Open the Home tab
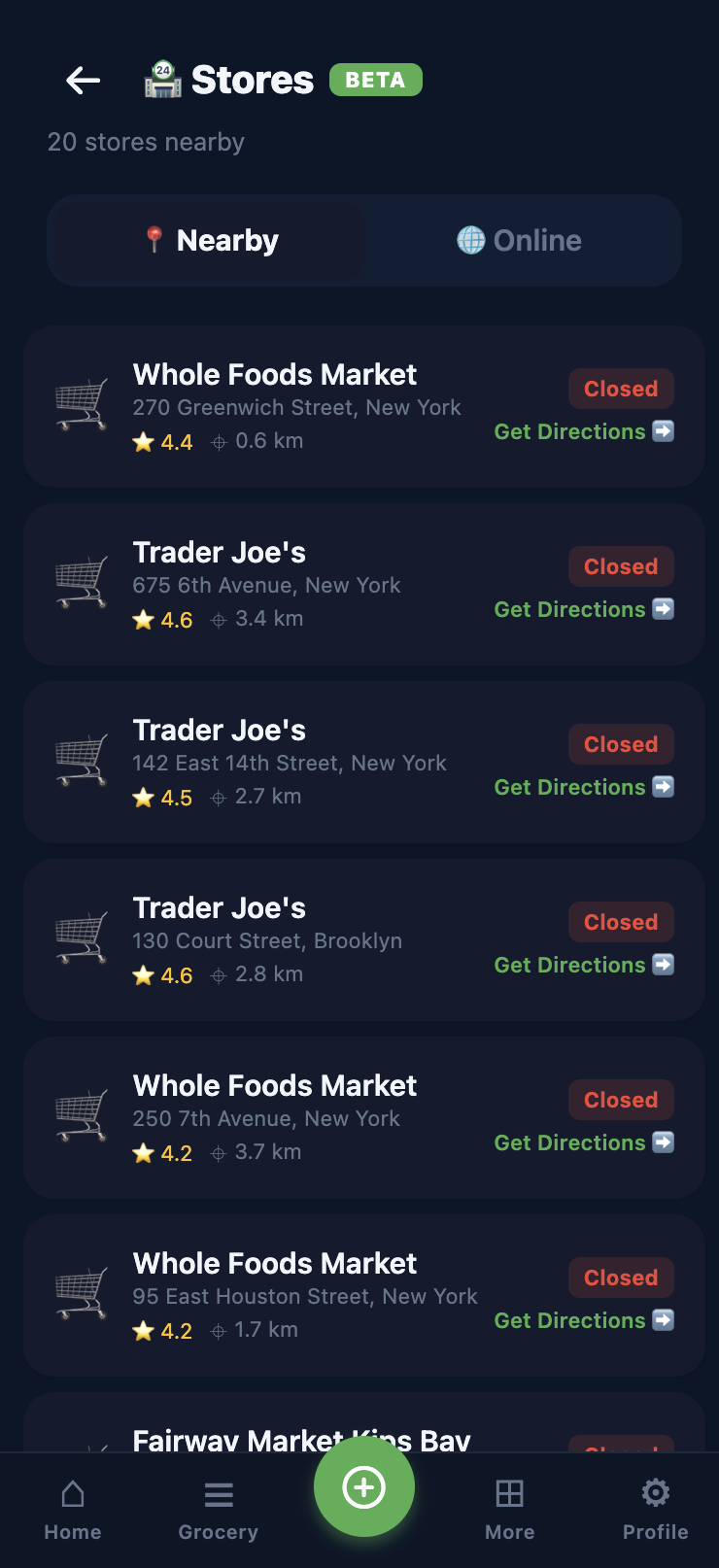719x1568 pixels. pyautogui.click(x=73, y=1510)
